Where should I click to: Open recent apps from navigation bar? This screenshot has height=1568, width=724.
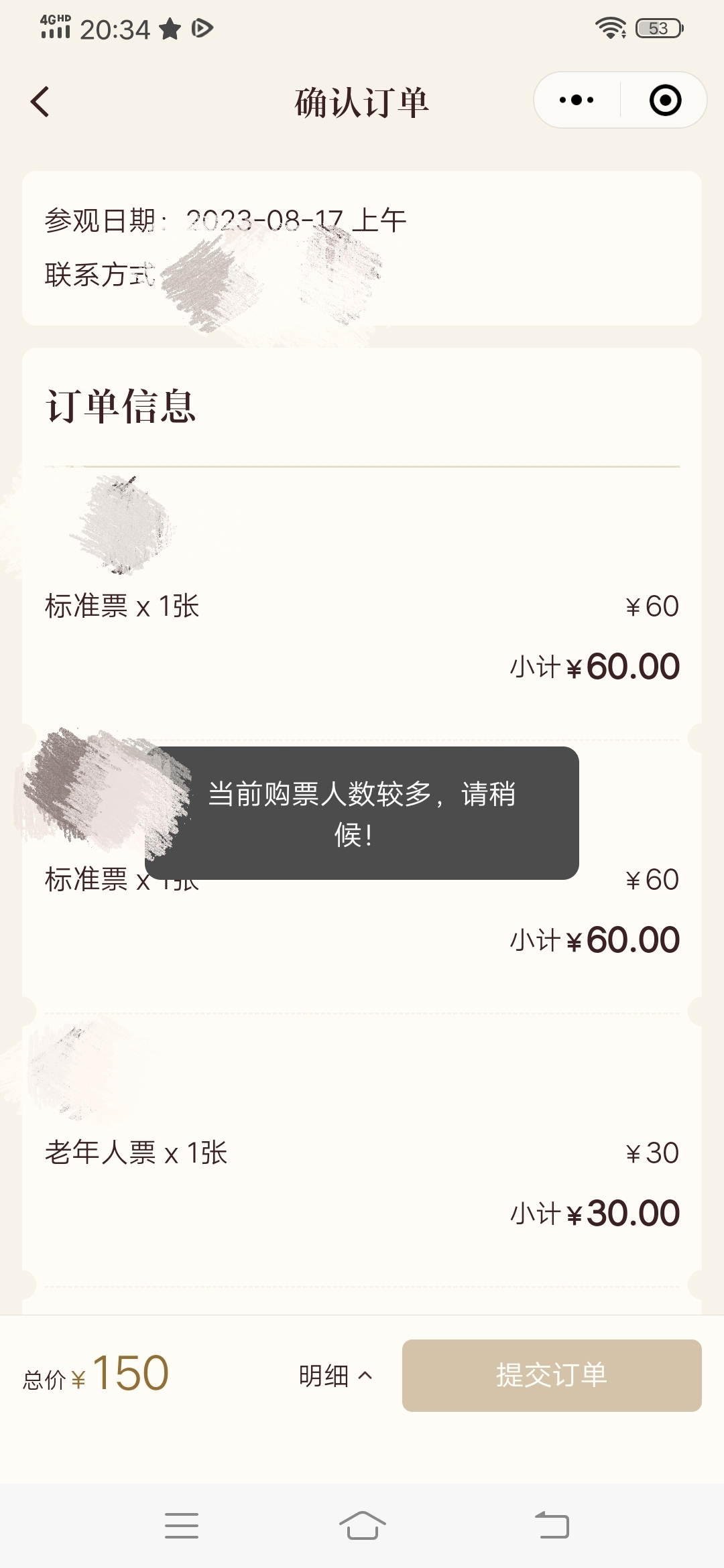182,1525
